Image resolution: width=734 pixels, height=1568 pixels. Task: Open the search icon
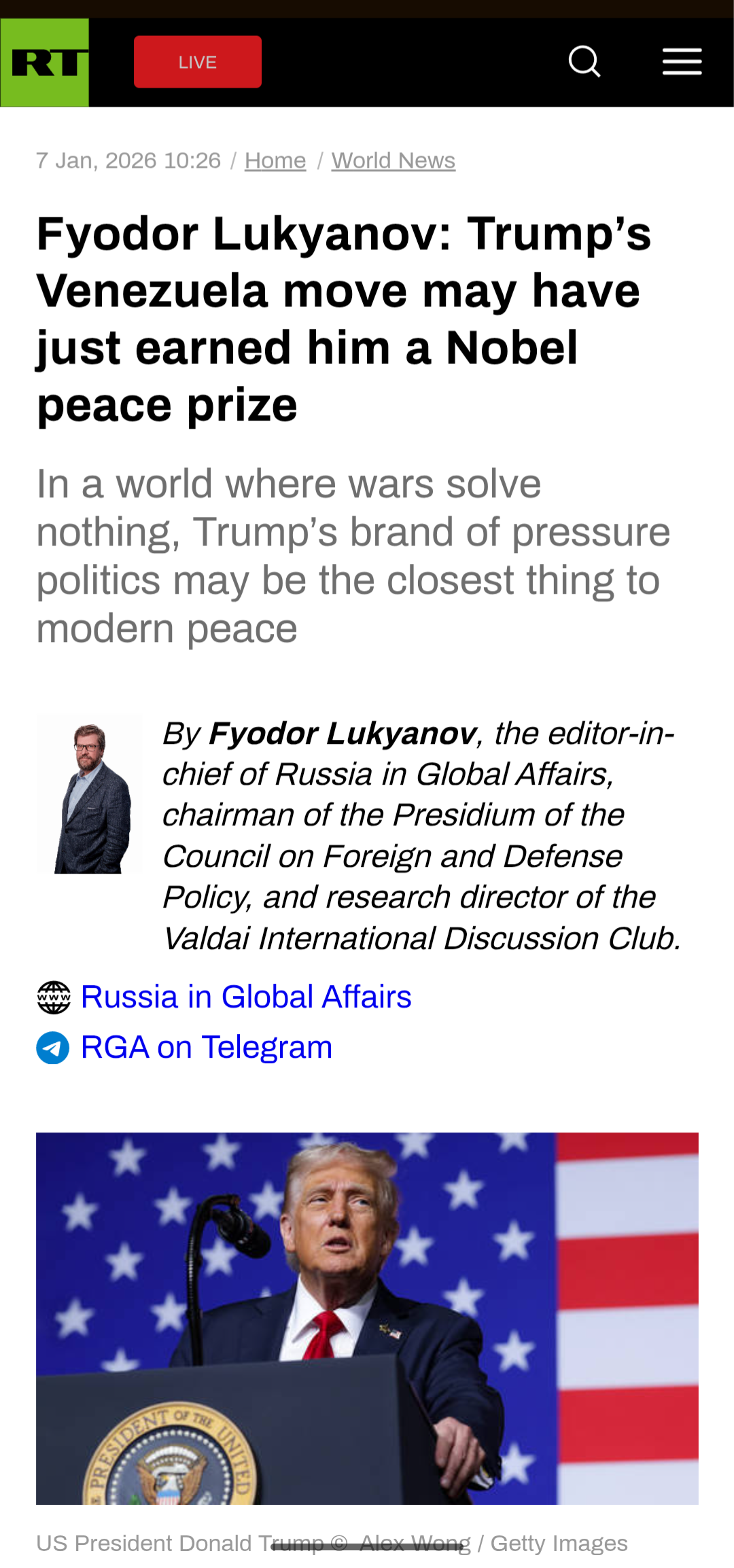click(584, 62)
